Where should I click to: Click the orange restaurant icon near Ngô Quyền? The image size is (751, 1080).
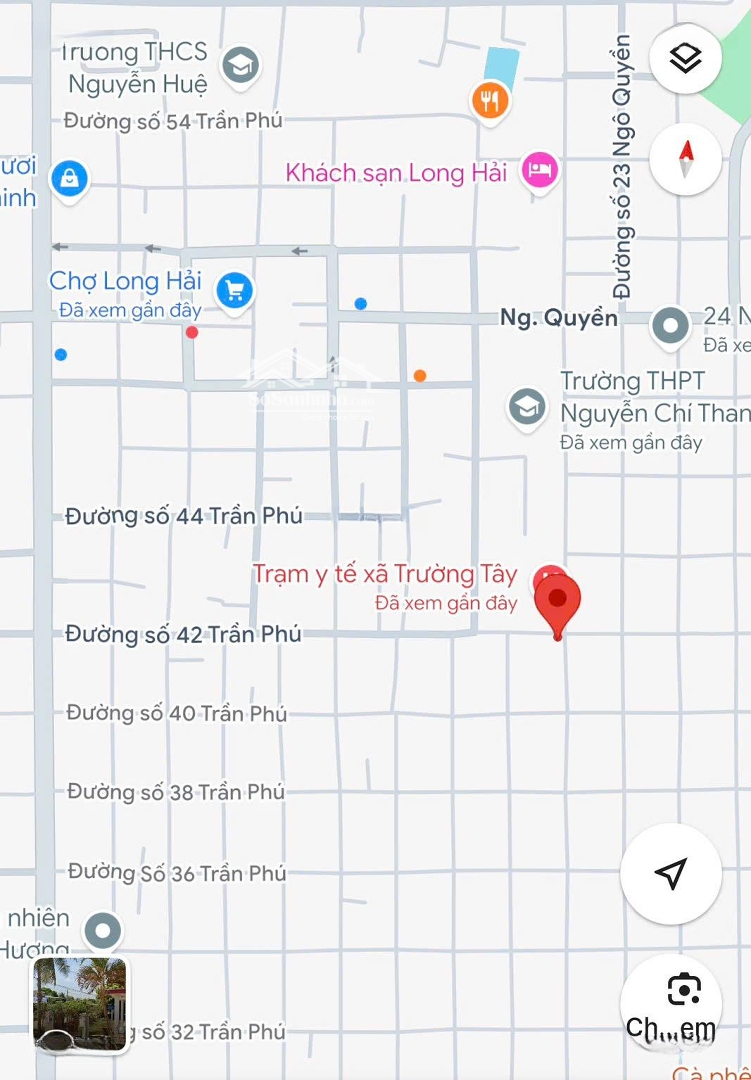(x=490, y=100)
